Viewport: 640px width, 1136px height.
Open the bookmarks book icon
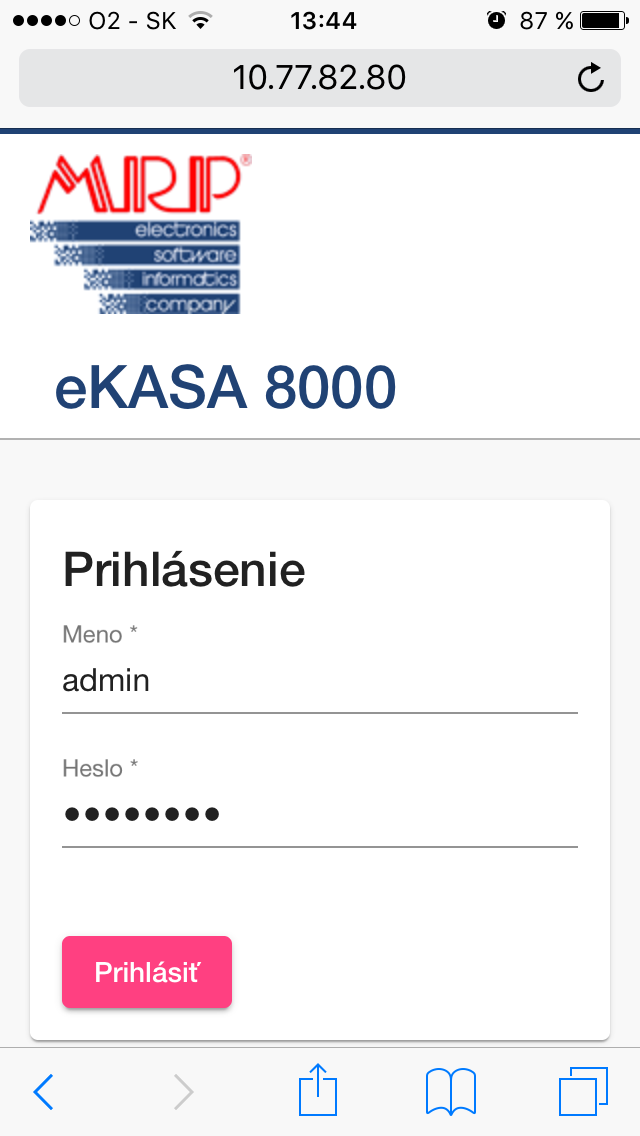click(451, 1091)
